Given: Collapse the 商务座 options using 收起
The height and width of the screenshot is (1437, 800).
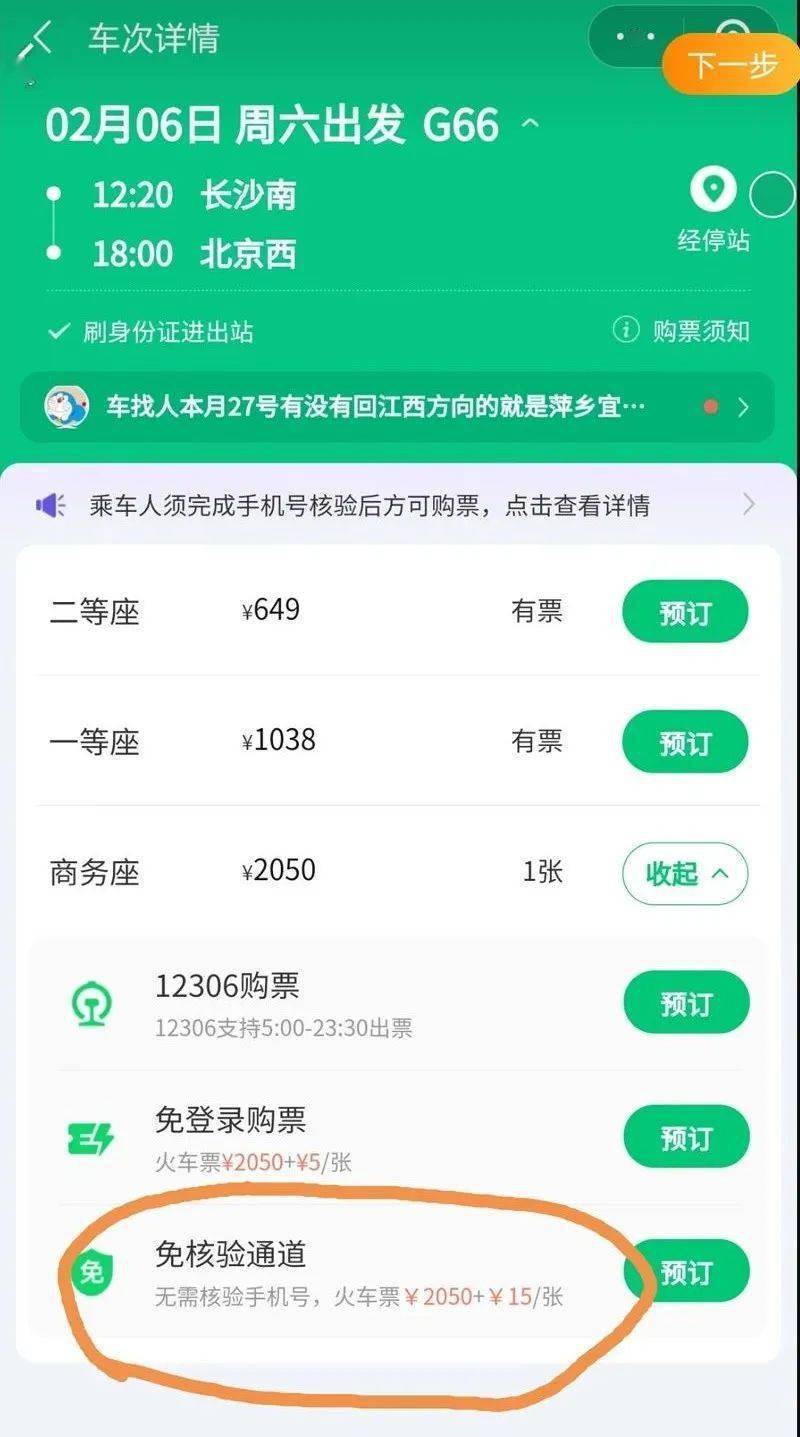Looking at the screenshot, I should [x=684, y=873].
